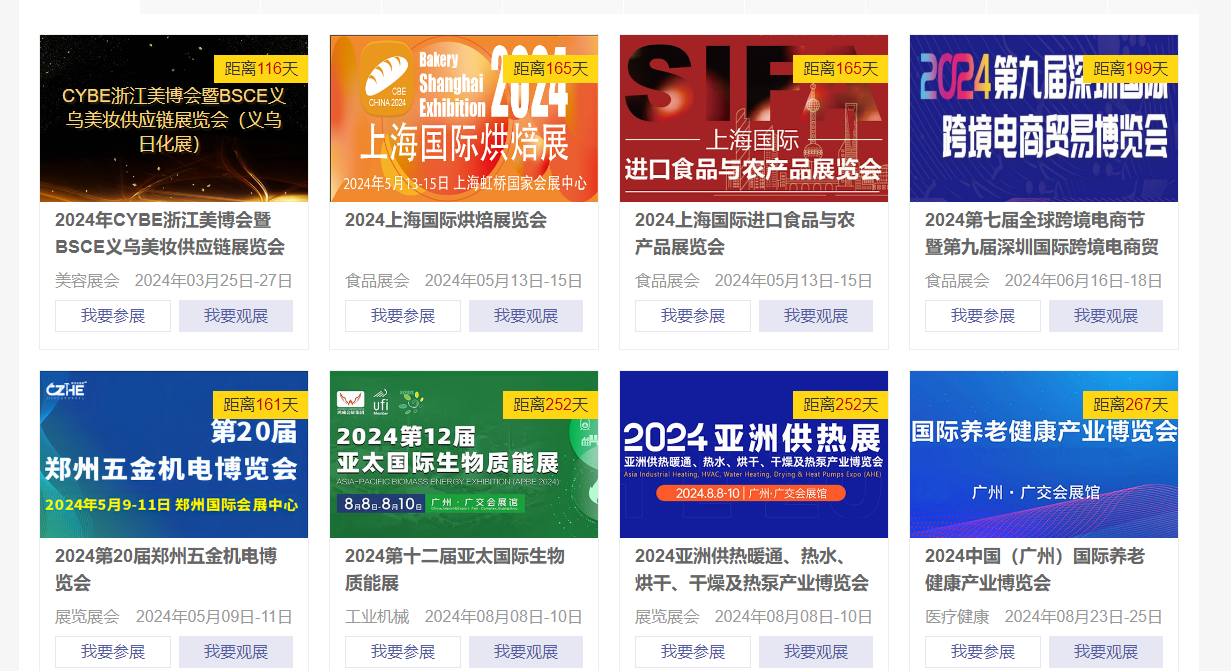Image resolution: width=1231 pixels, height=671 pixels.
Task: Select 我要观展 for 郑州五金机电博览会
Action: point(236,652)
